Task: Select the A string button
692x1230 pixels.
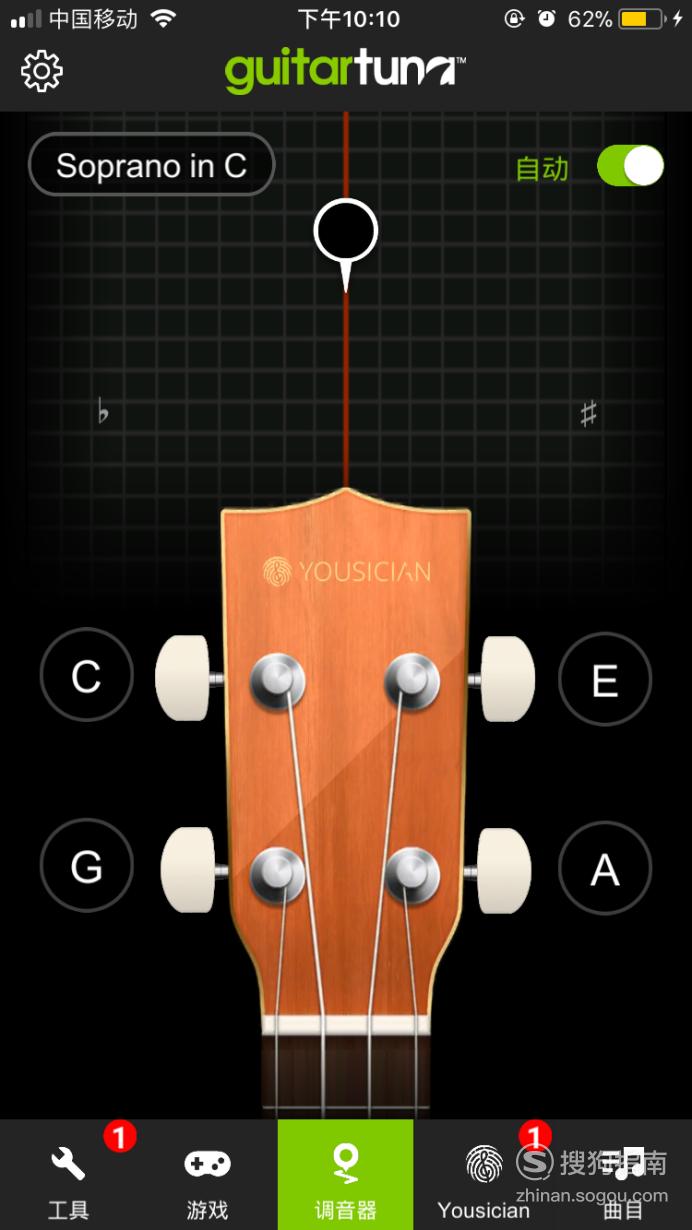Action: click(605, 869)
